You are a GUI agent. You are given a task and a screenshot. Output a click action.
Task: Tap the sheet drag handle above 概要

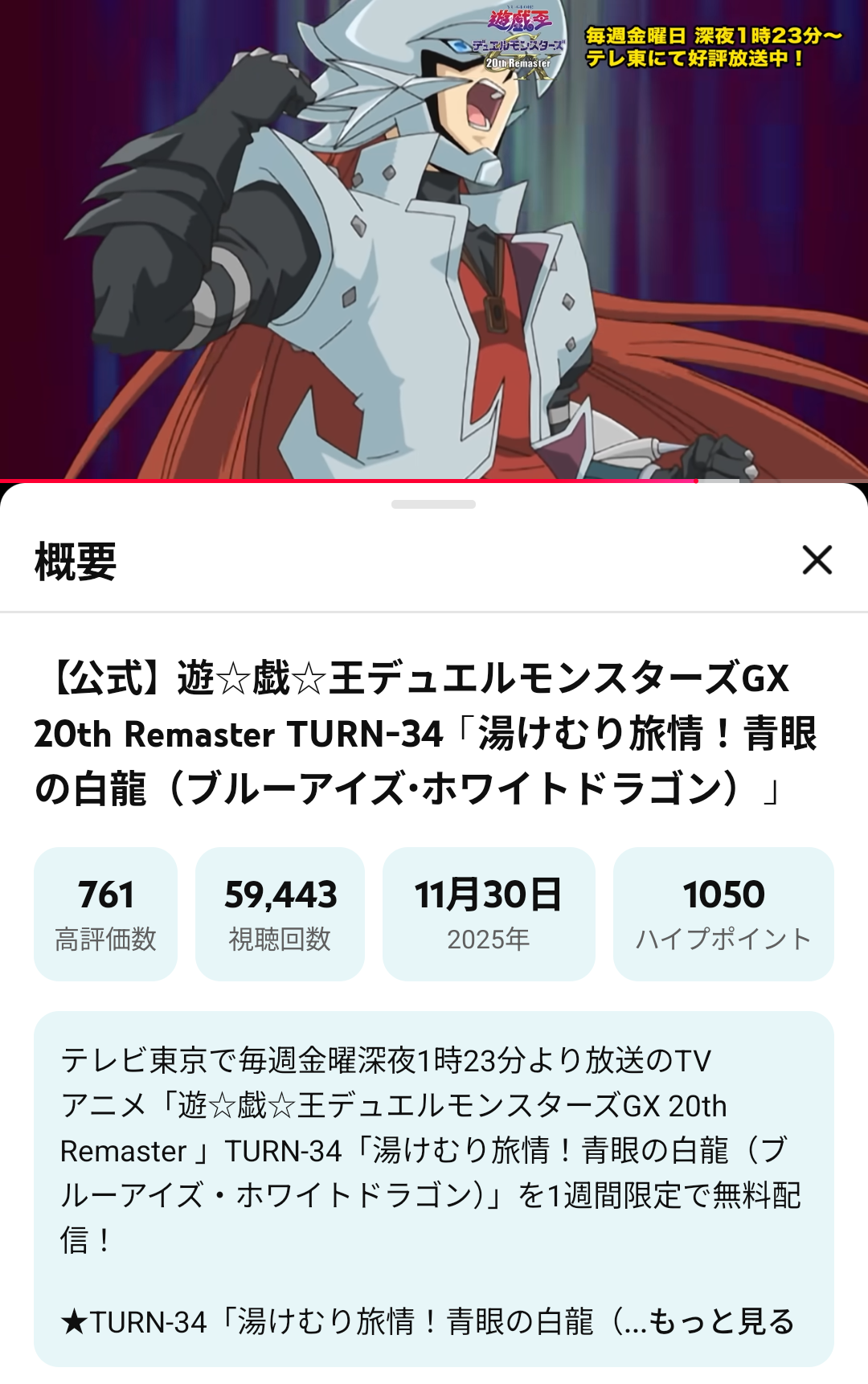click(433, 505)
